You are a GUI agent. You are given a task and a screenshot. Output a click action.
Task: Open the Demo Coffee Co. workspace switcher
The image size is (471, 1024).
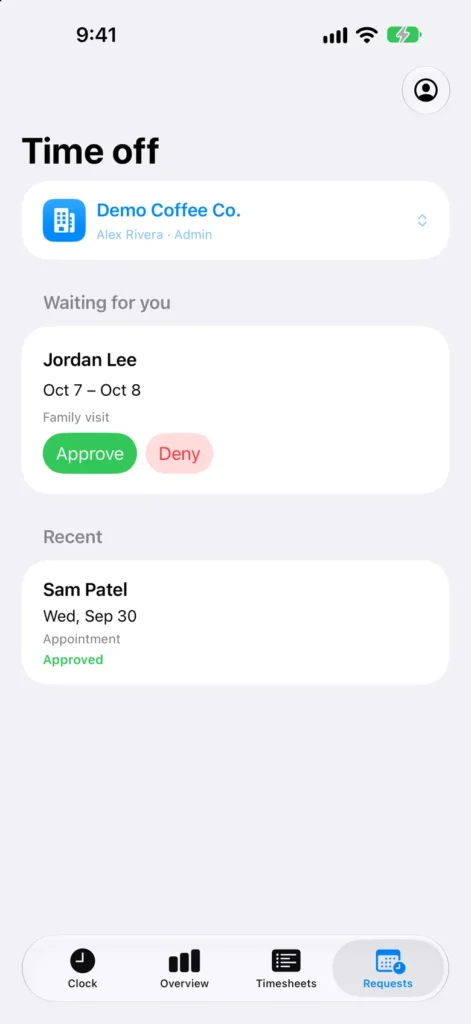click(x=235, y=221)
